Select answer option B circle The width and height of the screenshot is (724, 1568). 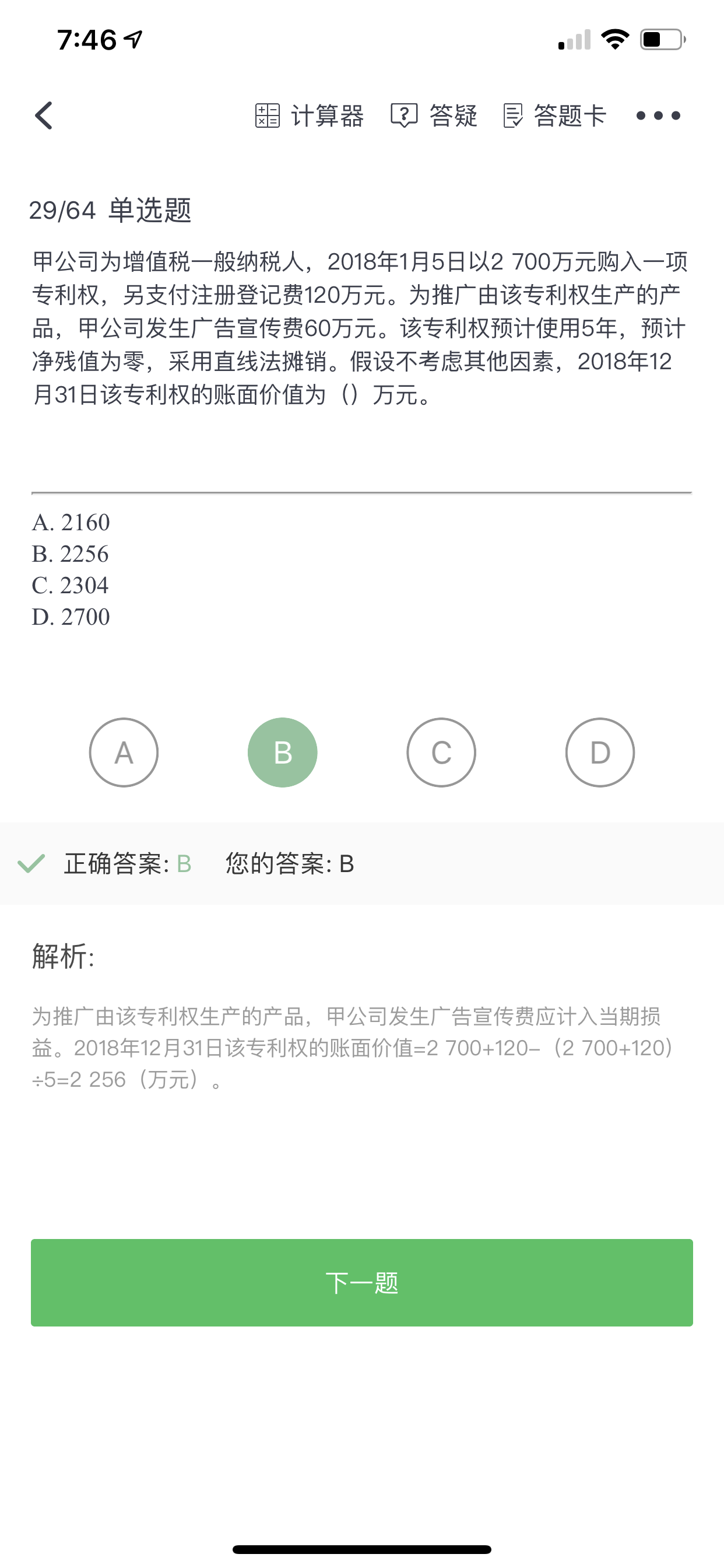[x=282, y=752]
